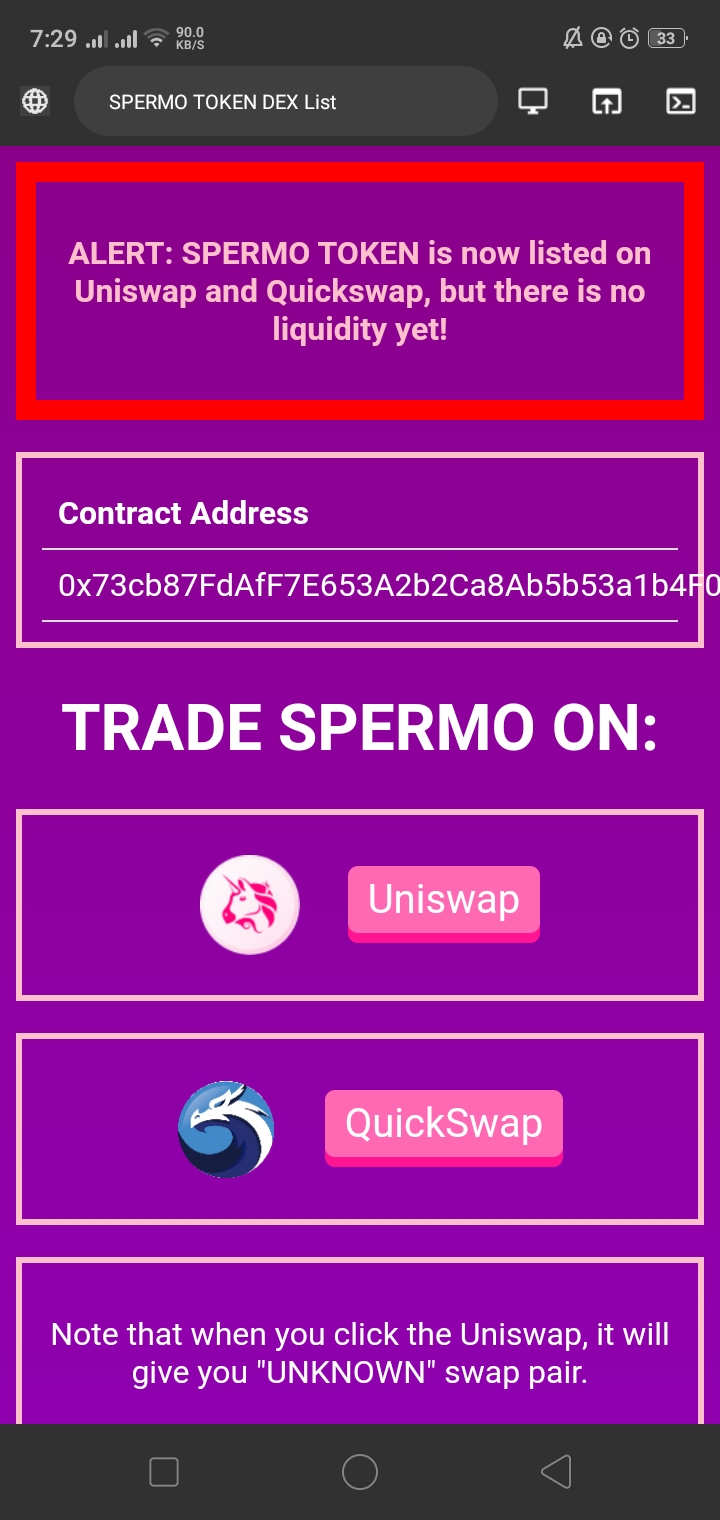Viewport: 720px width, 1520px height.
Task: Switch to desktop site view
Action: [532, 102]
